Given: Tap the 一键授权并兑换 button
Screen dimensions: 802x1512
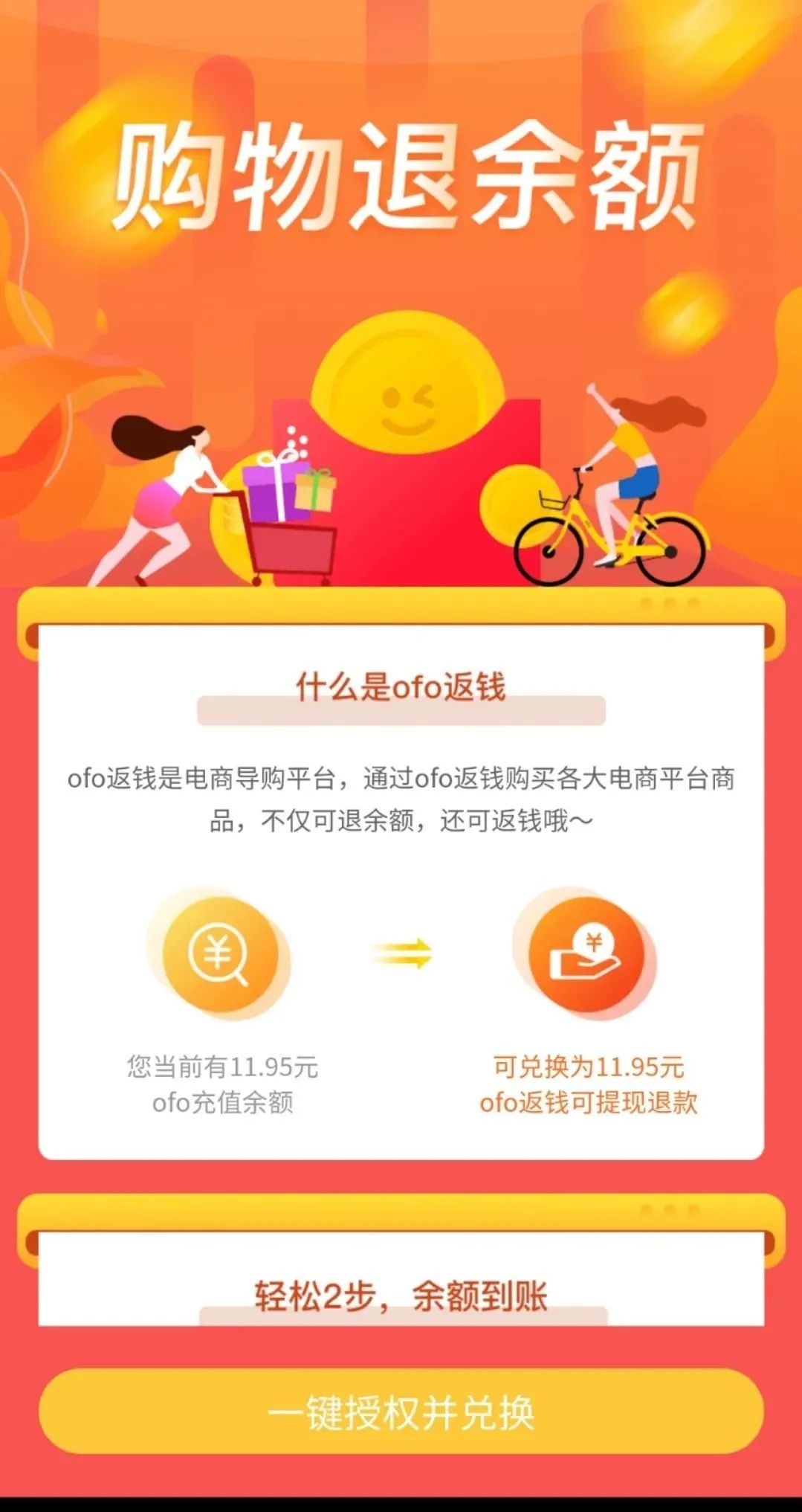Looking at the screenshot, I should (401, 1412).
